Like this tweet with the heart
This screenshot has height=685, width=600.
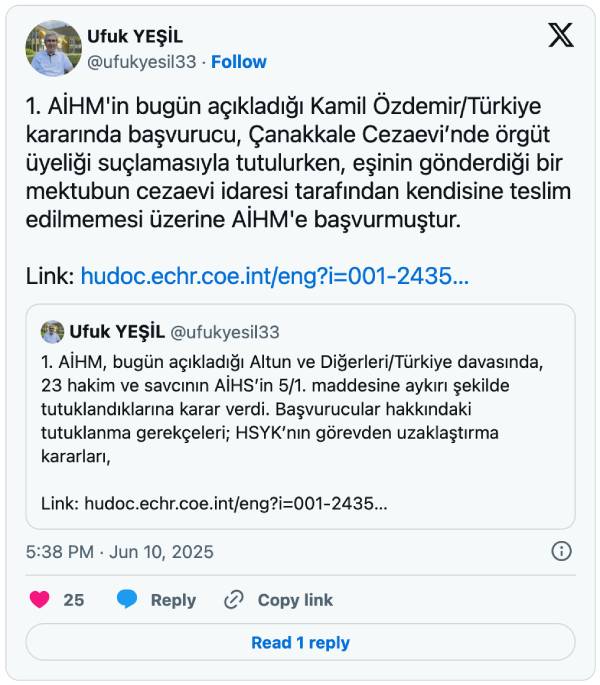point(40,600)
